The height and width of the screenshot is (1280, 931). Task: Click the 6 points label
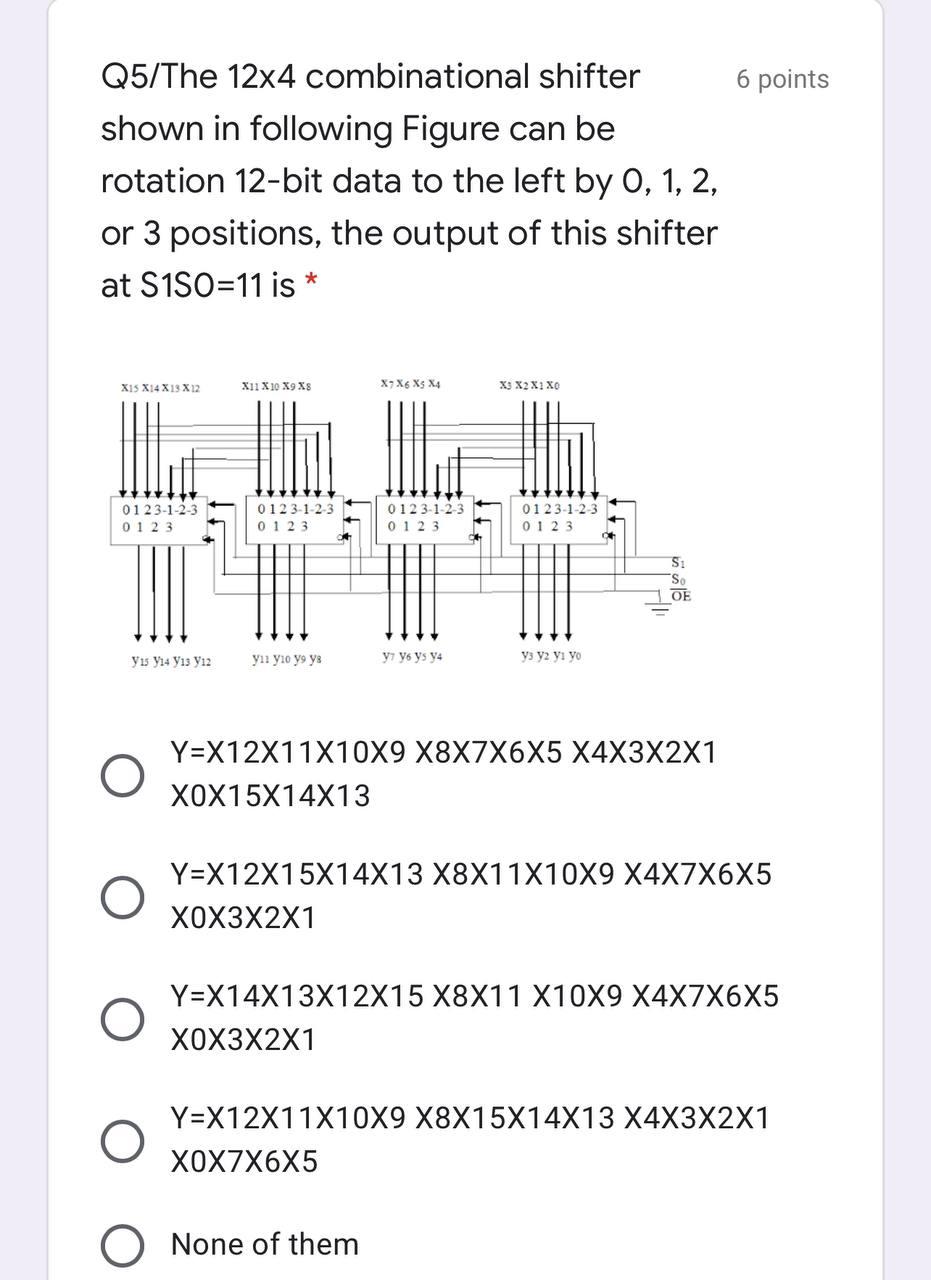pos(783,80)
